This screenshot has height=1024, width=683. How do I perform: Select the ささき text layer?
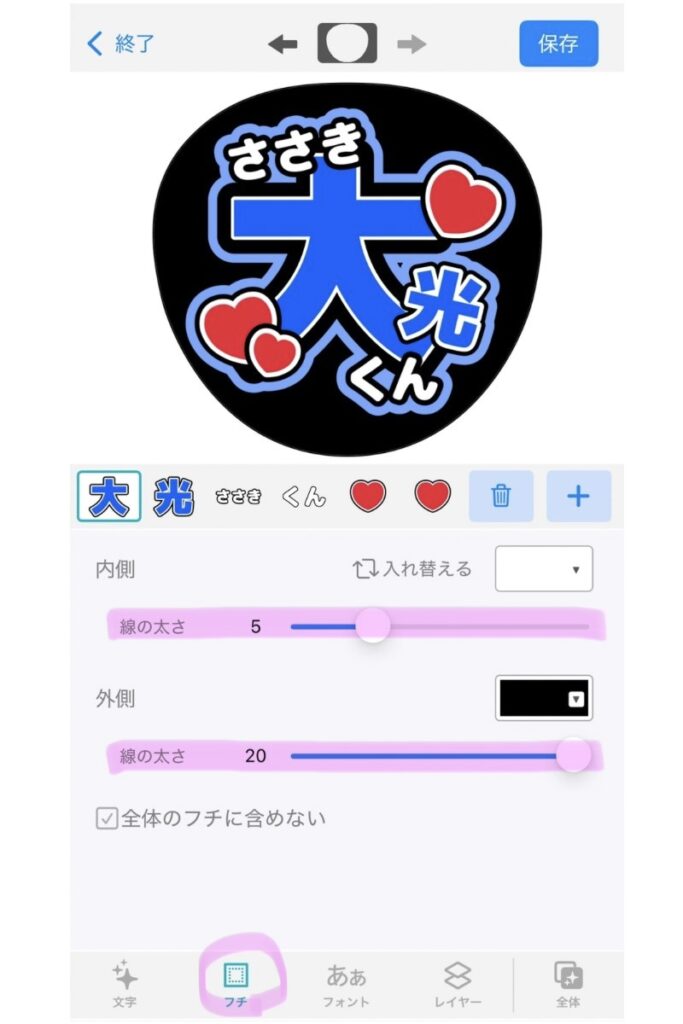238,496
